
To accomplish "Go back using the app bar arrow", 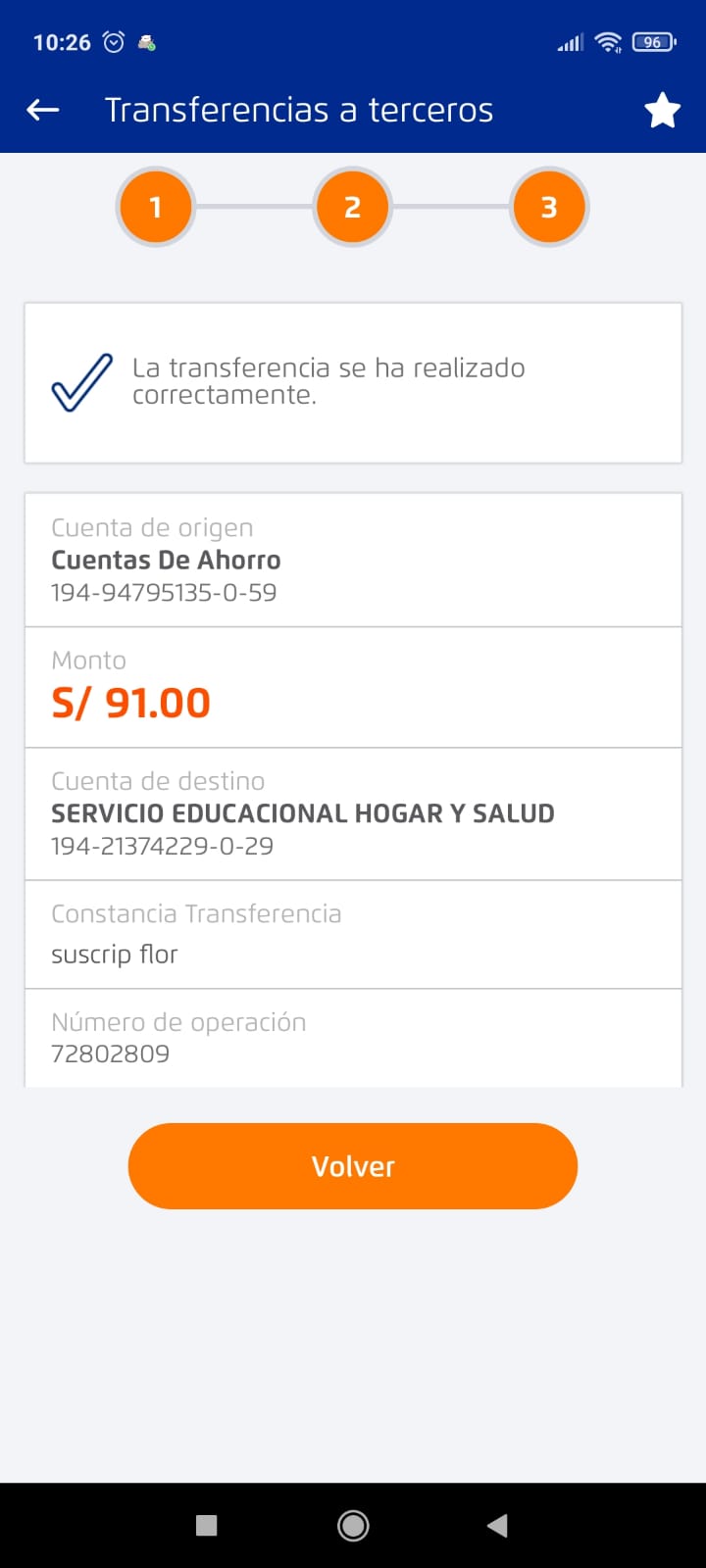I will [43, 110].
